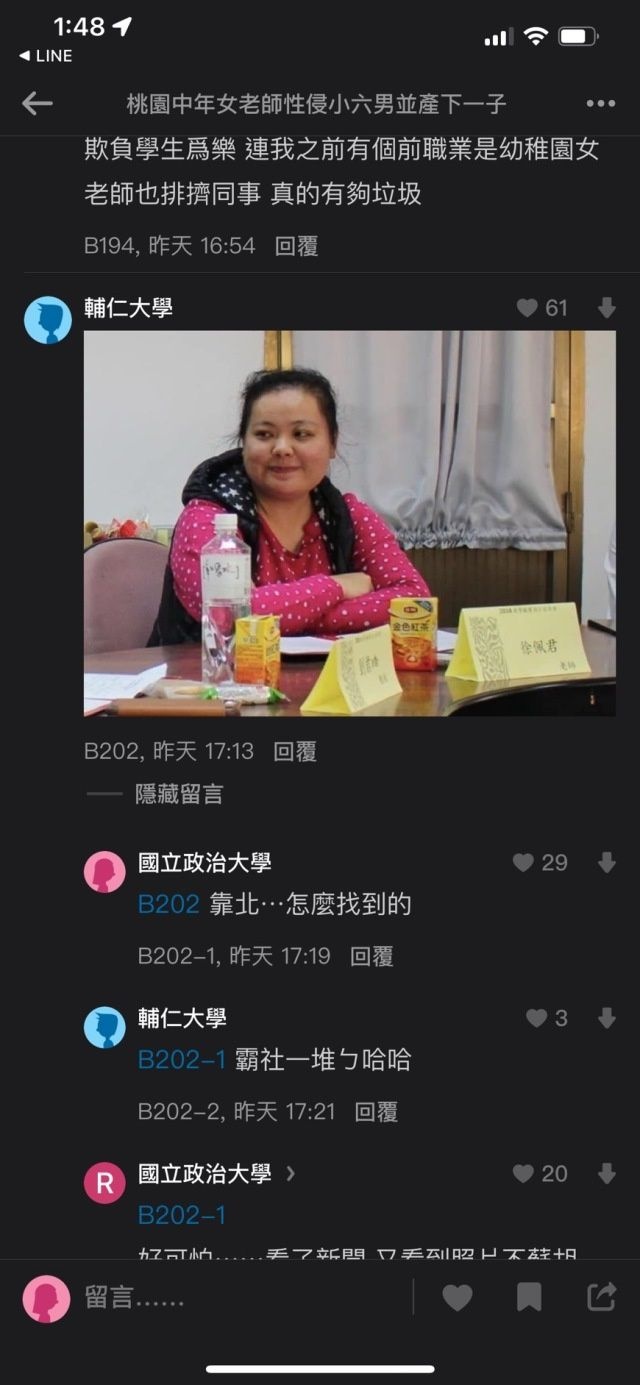This screenshot has width=640, height=1385.
Task: Open the three-dot overflow menu
Action: (600, 103)
